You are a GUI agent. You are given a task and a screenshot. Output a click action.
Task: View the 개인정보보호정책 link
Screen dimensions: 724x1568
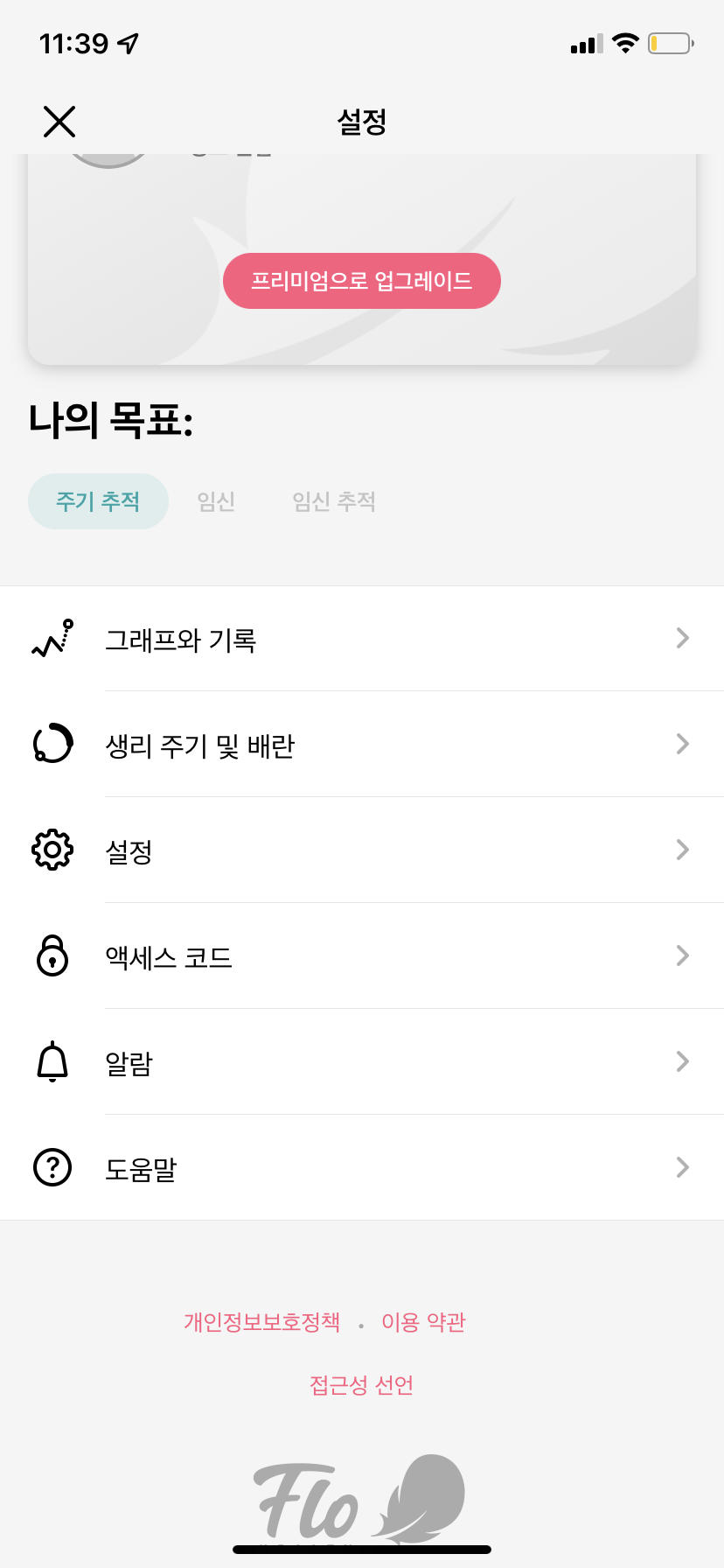[261, 1322]
